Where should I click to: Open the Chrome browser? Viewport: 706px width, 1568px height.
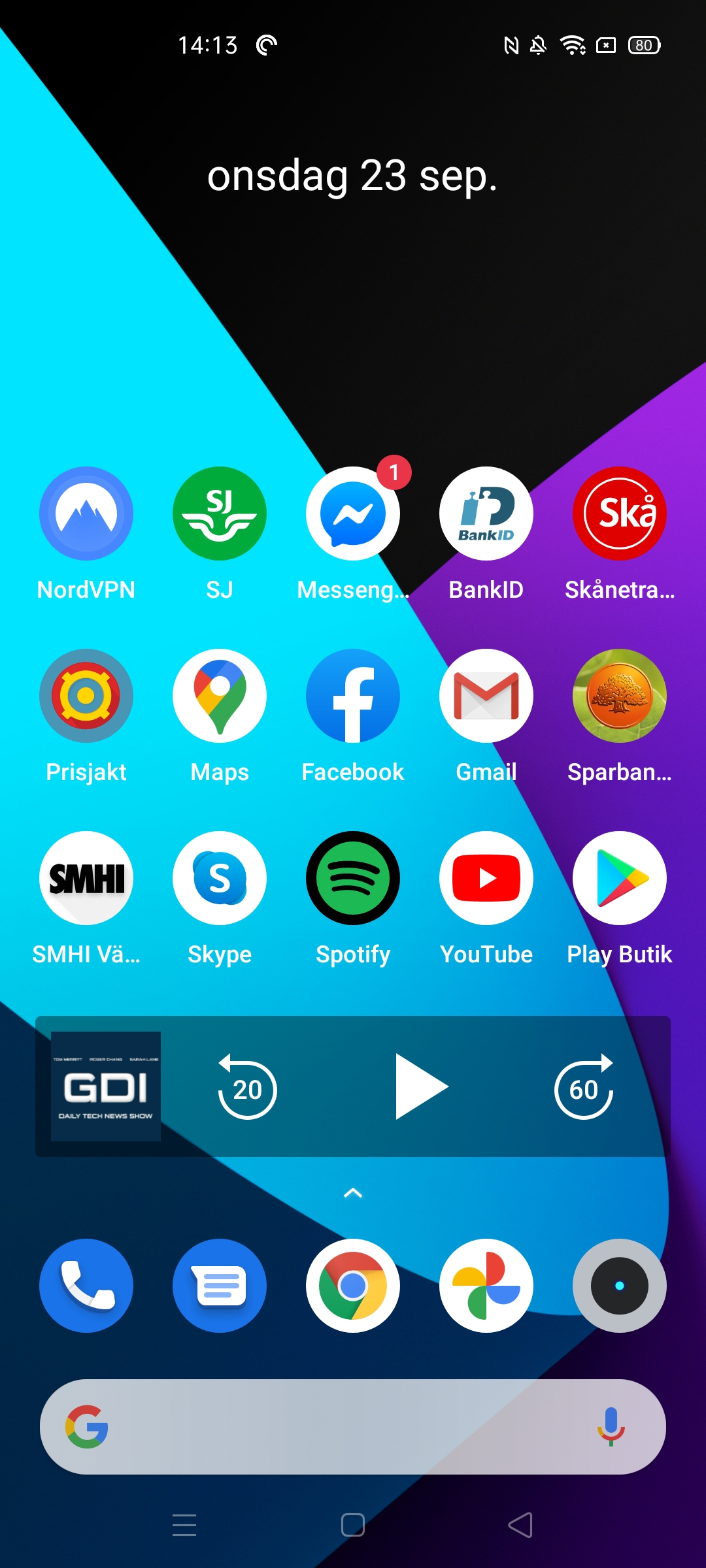coord(353,1286)
